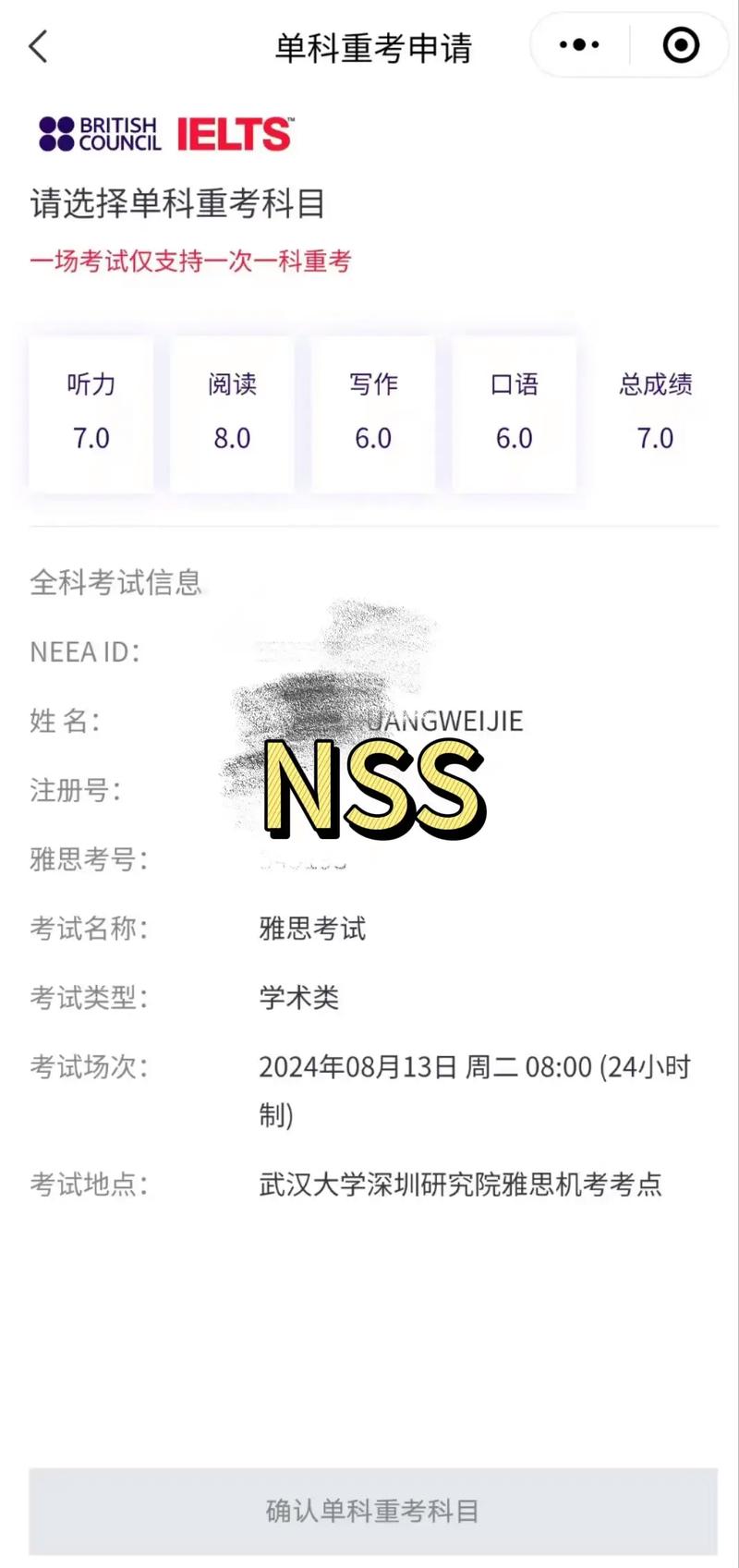Image resolution: width=739 pixels, height=1568 pixels.
Task: Choose 听力 as the retake subject
Action: tap(91, 414)
